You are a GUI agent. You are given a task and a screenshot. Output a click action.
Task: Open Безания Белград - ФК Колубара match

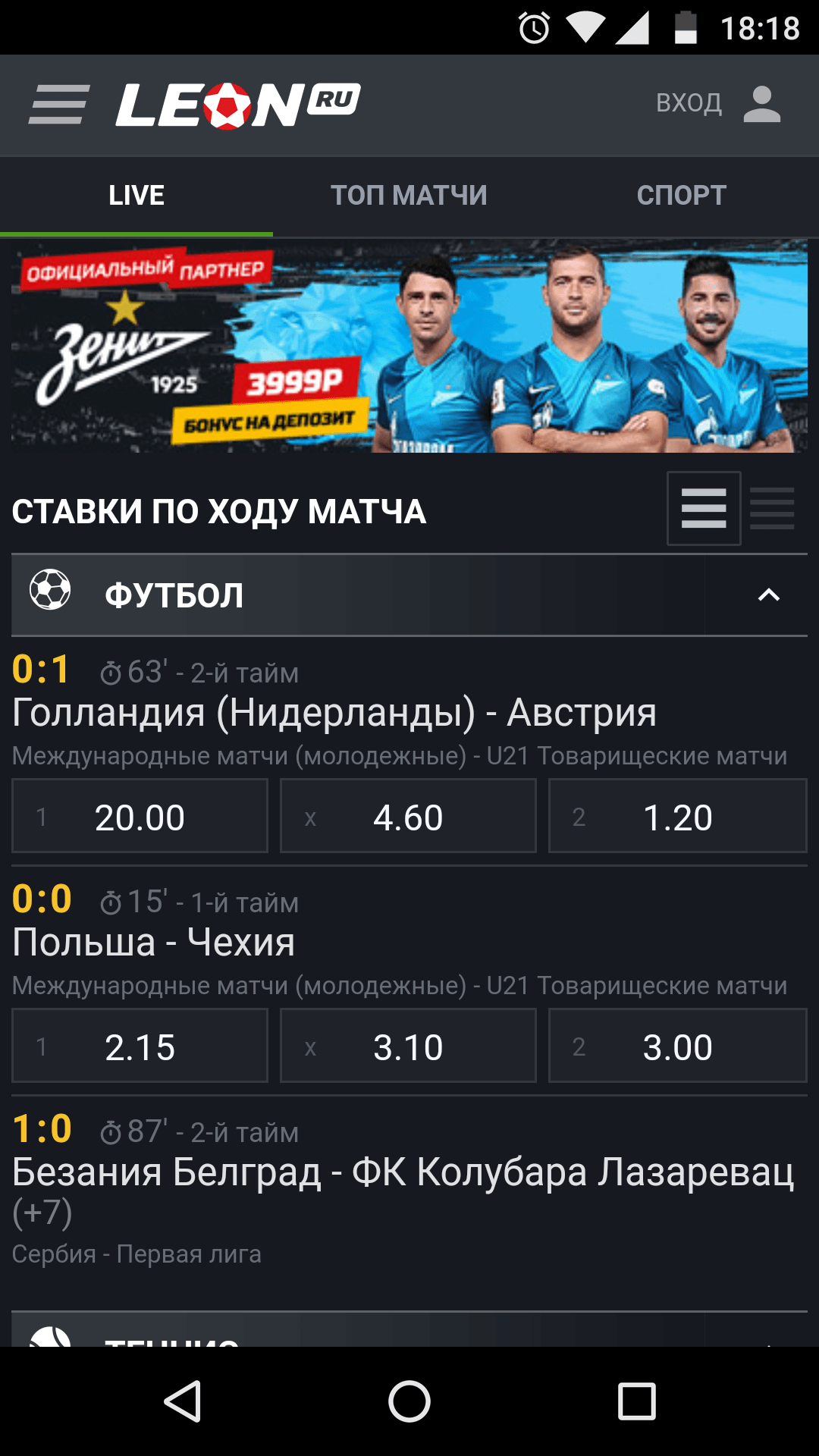(402, 1173)
